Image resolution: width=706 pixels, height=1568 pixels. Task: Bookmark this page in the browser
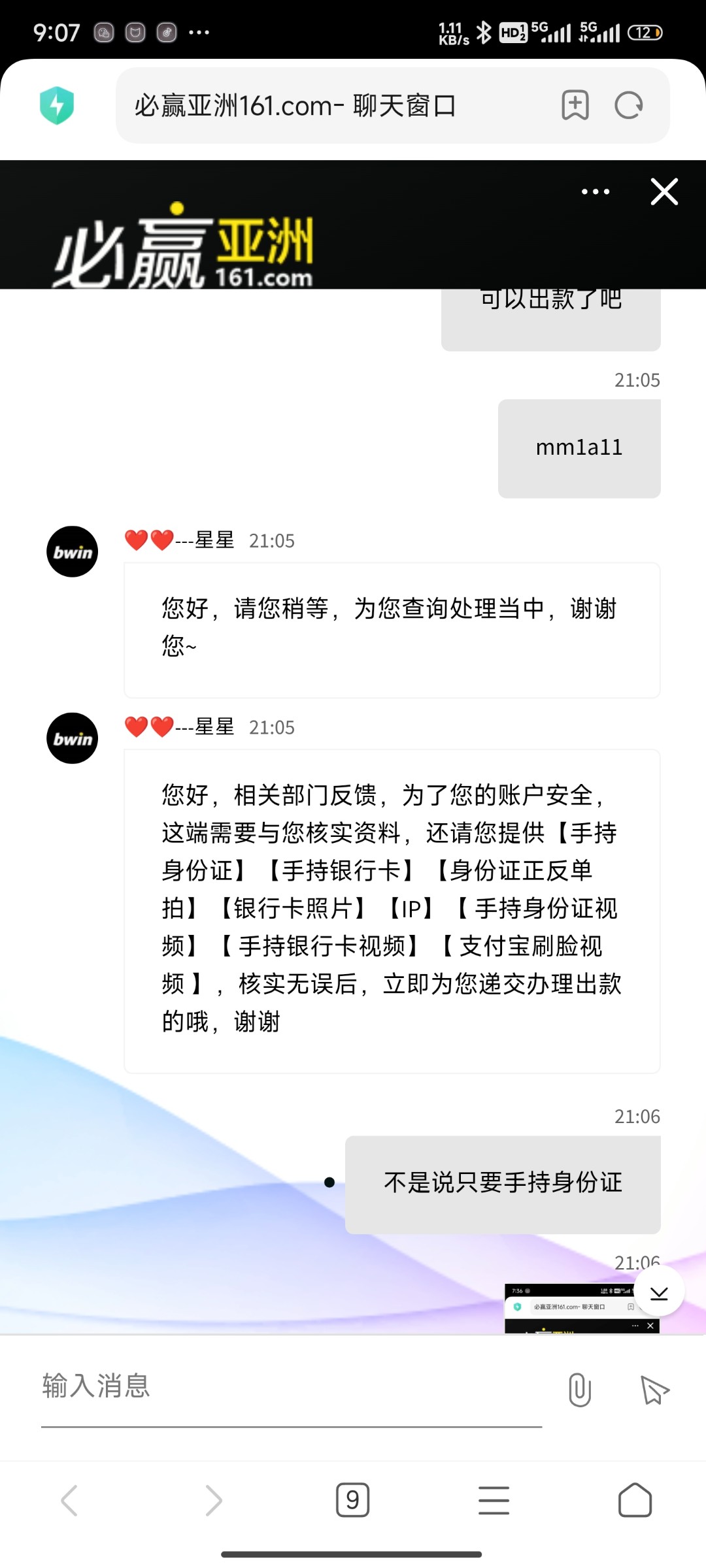click(575, 105)
